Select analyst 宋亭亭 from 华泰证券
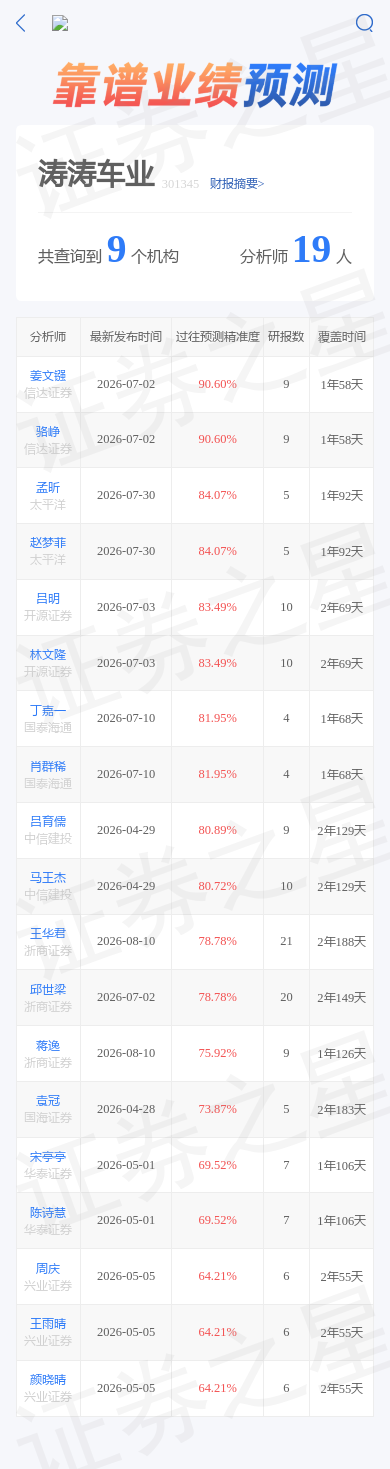The width and height of the screenshot is (390, 1469). (48, 1156)
